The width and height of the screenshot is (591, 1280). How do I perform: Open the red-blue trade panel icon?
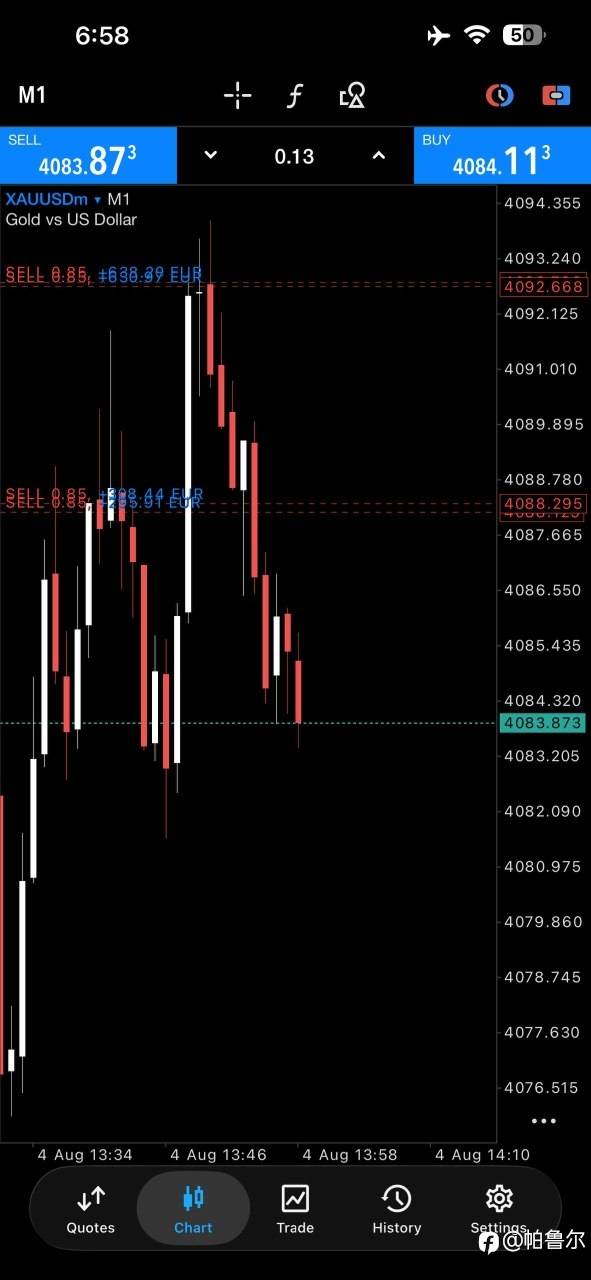[x=556, y=95]
